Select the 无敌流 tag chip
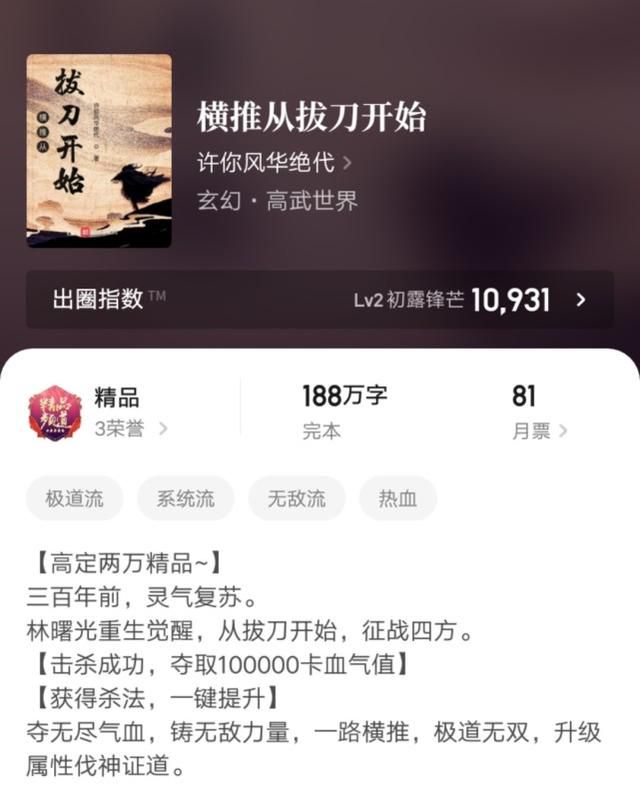The height and width of the screenshot is (793, 640). (296, 498)
